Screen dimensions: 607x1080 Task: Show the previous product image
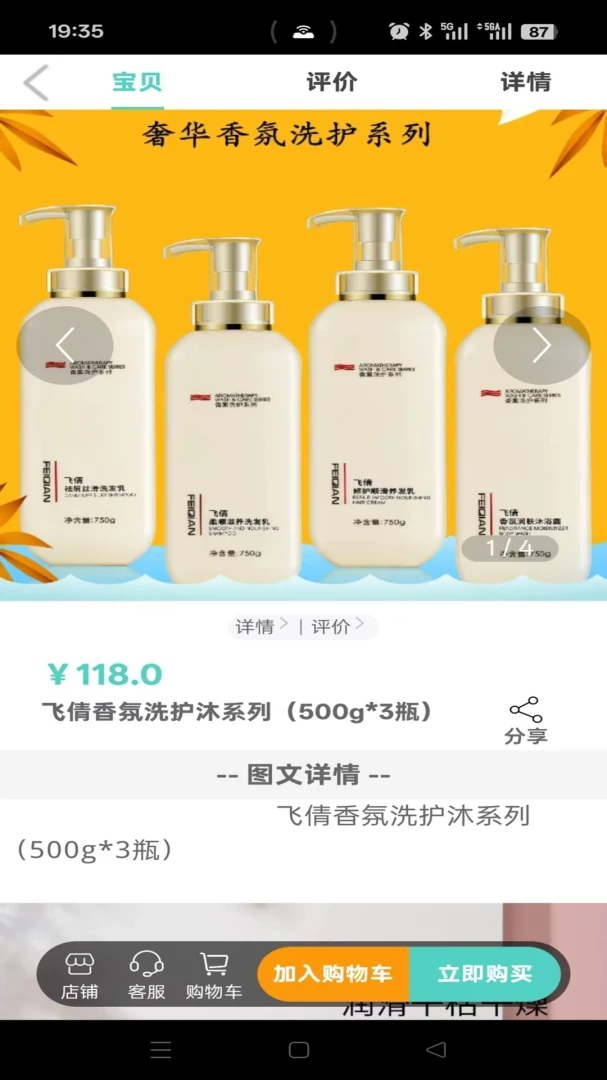65,346
